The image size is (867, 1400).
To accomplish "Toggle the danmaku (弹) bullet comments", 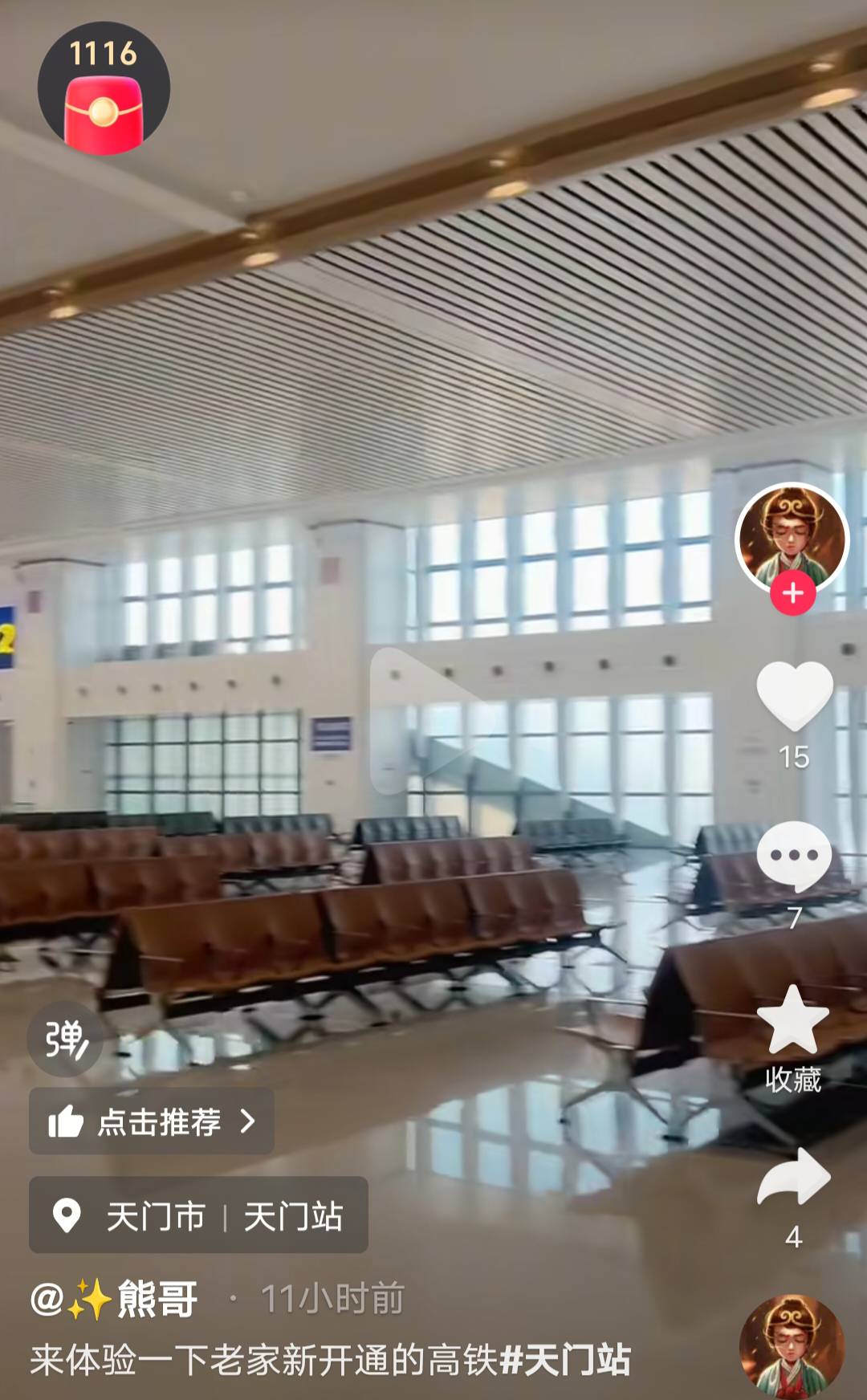I will coord(65,1039).
